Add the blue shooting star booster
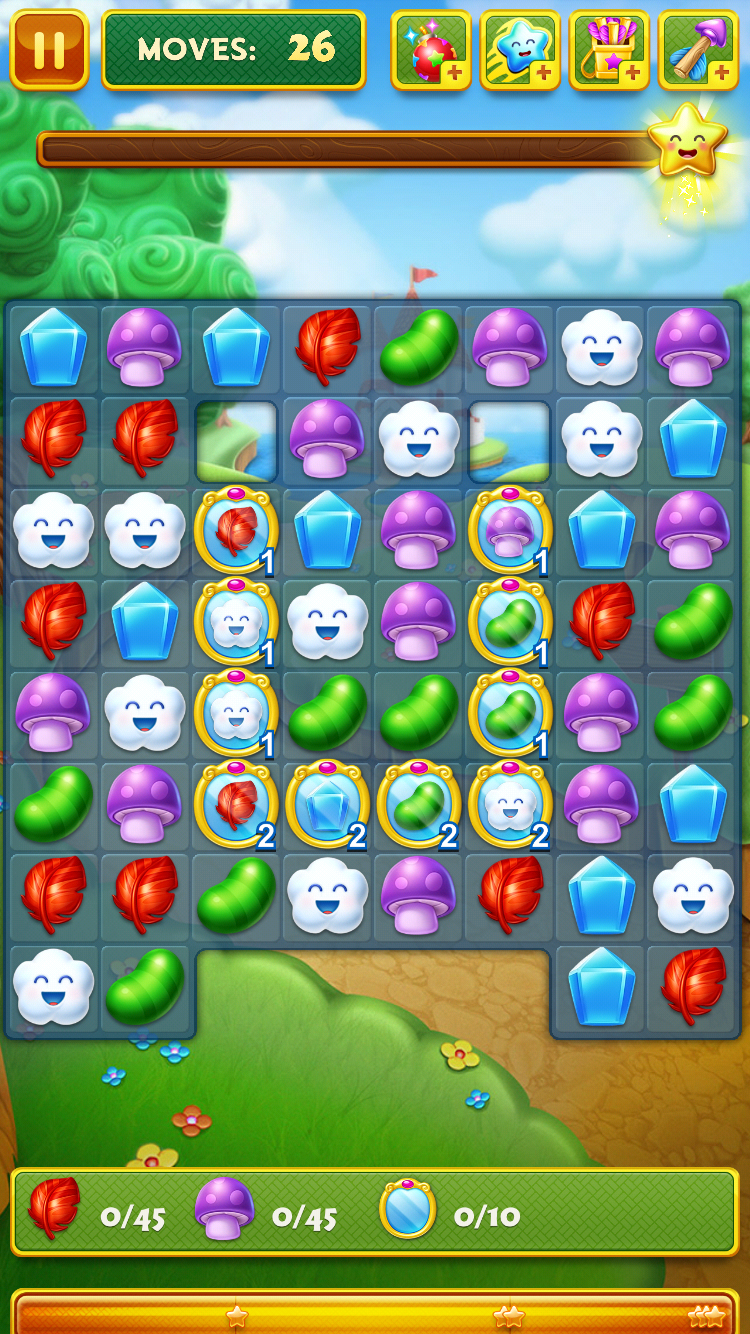 (x=520, y=50)
